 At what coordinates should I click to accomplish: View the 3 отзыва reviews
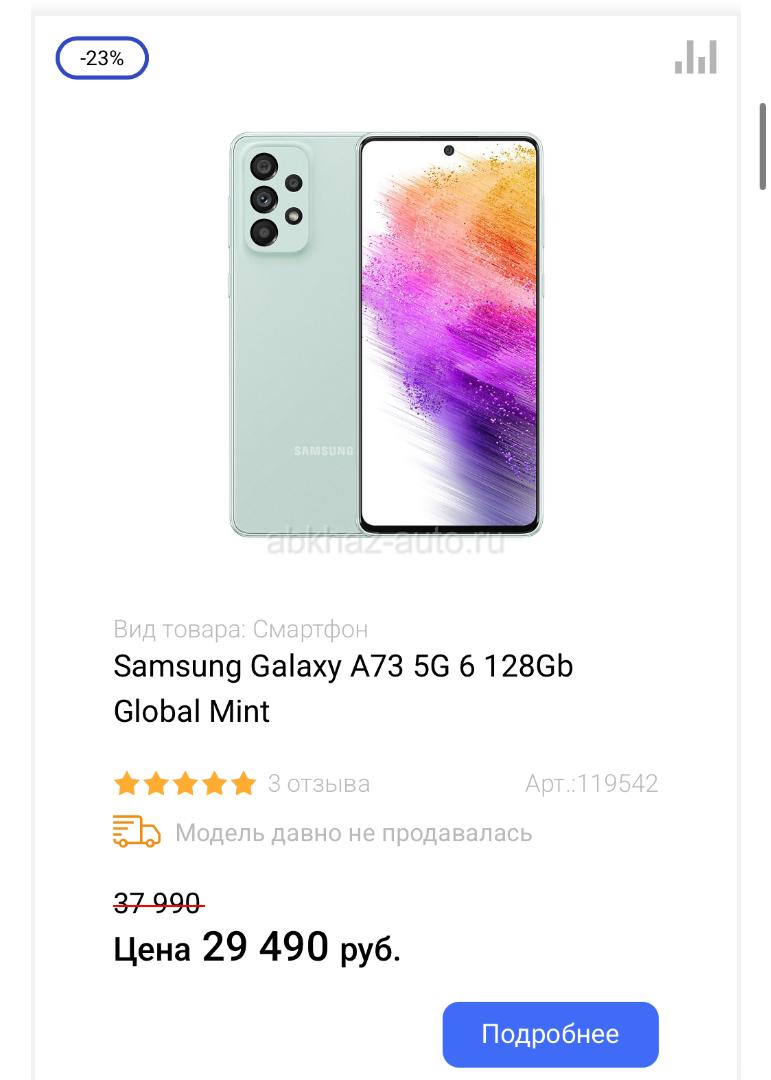[319, 784]
